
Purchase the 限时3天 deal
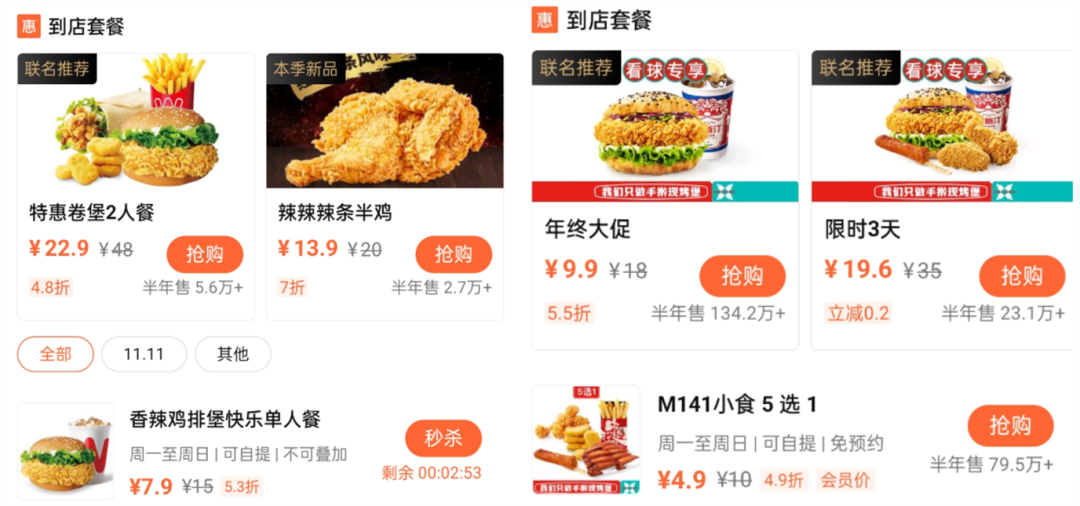tap(1021, 276)
